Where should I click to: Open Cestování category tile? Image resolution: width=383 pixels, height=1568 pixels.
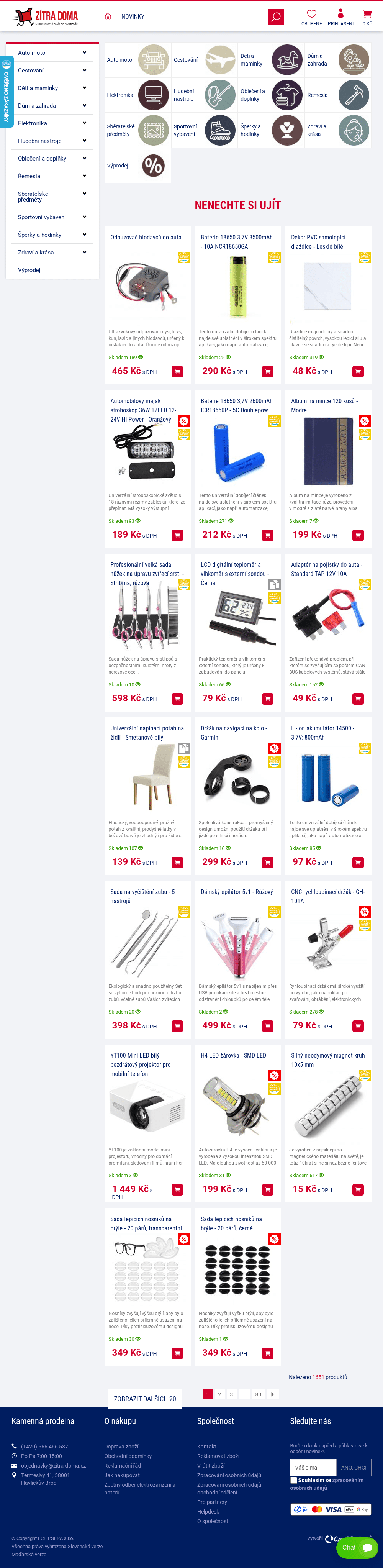coord(204,60)
